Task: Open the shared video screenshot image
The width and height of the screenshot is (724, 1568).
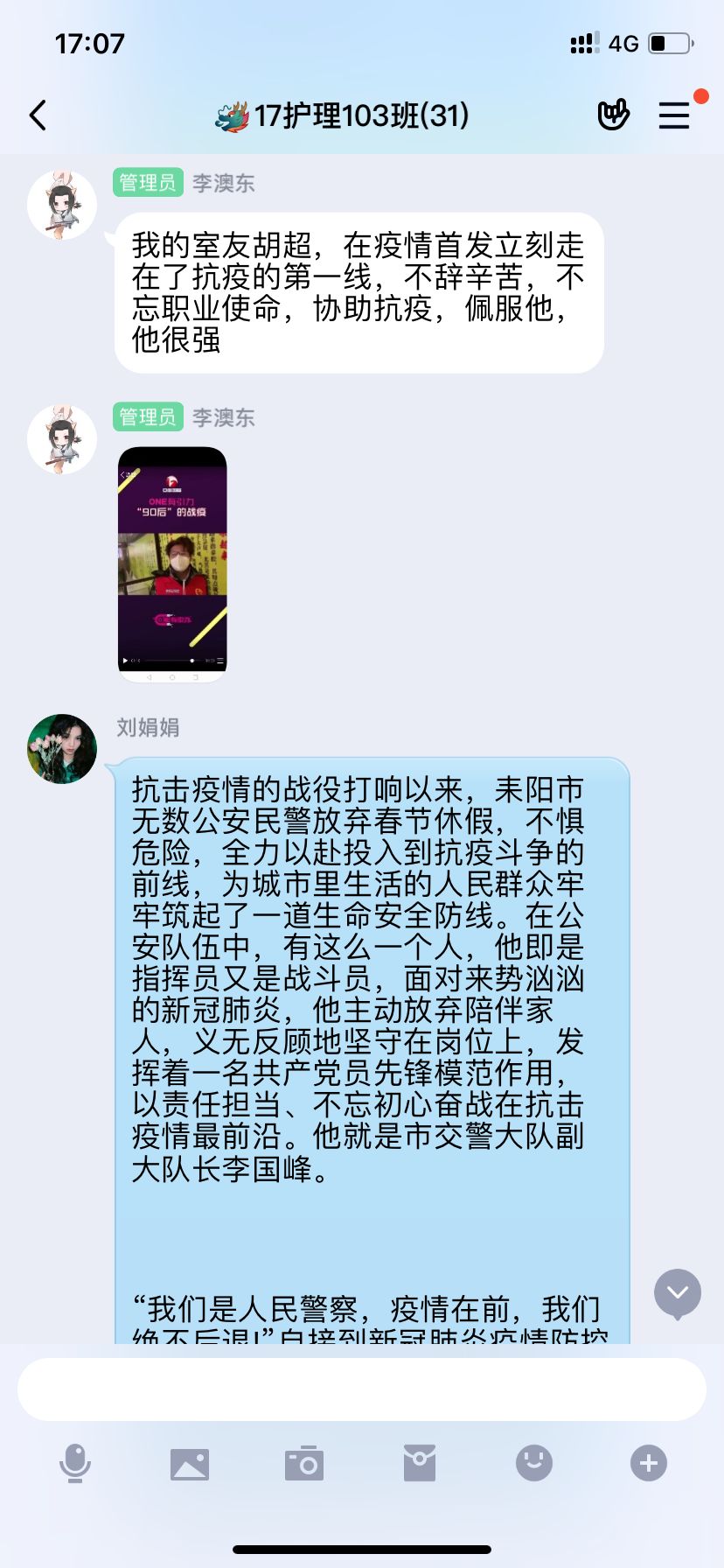Action: (x=172, y=563)
